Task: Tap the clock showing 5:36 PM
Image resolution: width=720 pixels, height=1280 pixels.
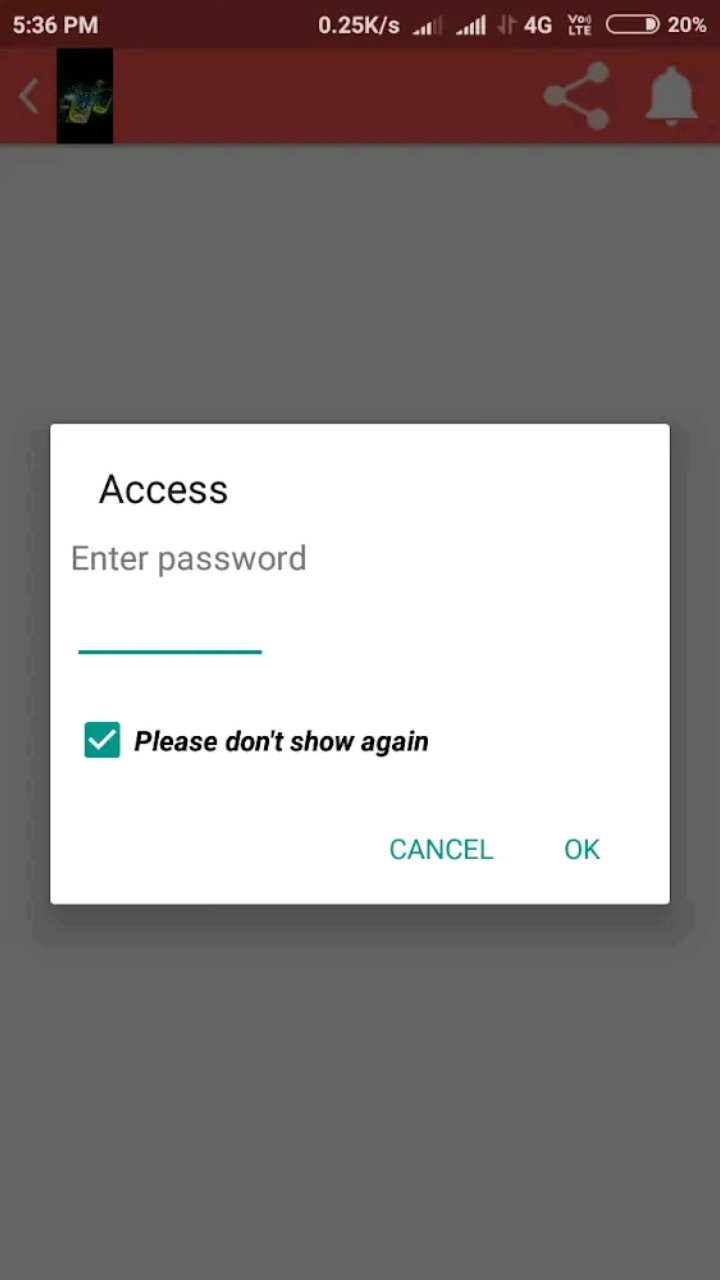Action: coord(55,24)
